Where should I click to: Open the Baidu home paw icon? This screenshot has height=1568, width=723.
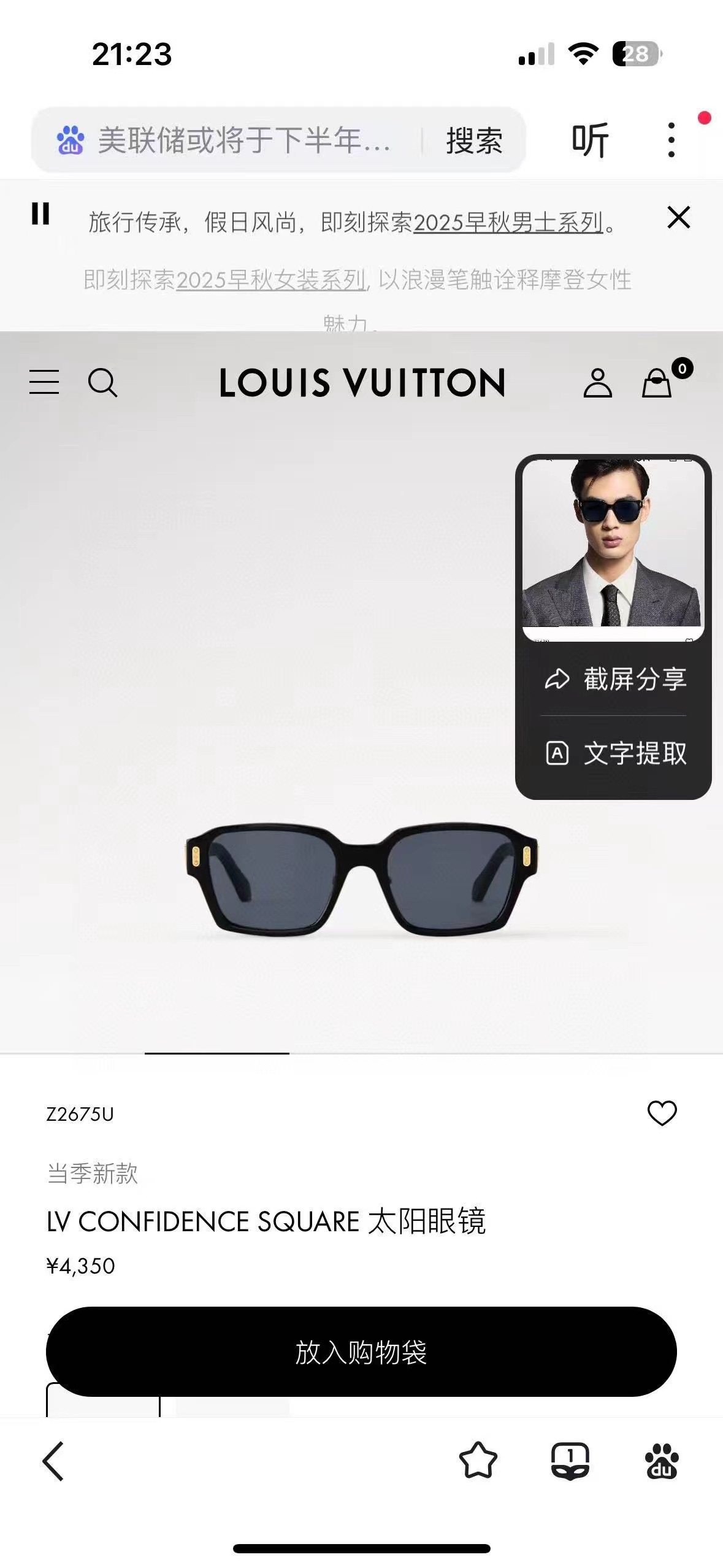(662, 1461)
